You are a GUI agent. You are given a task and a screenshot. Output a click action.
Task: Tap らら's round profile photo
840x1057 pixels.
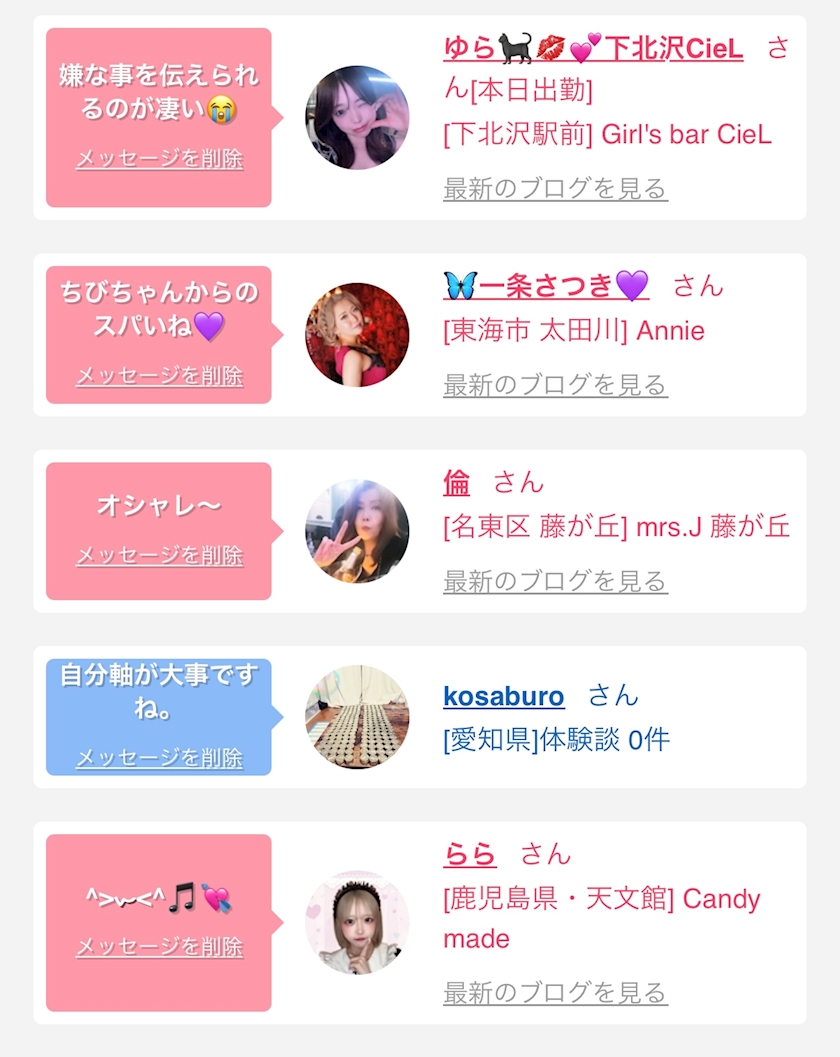point(357,921)
